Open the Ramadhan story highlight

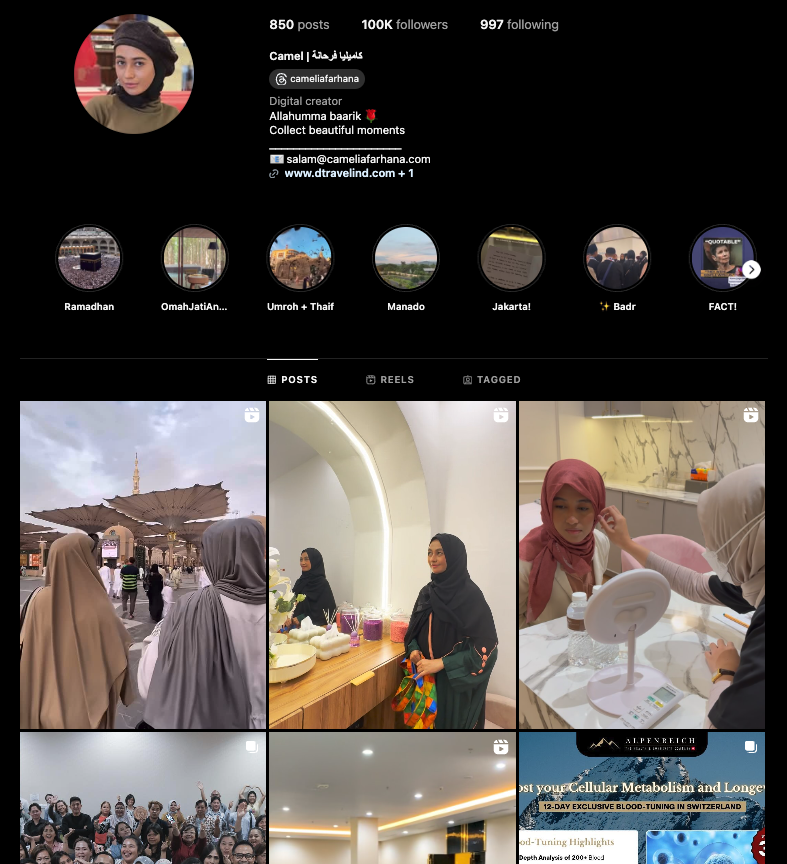pyautogui.click(x=89, y=258)
